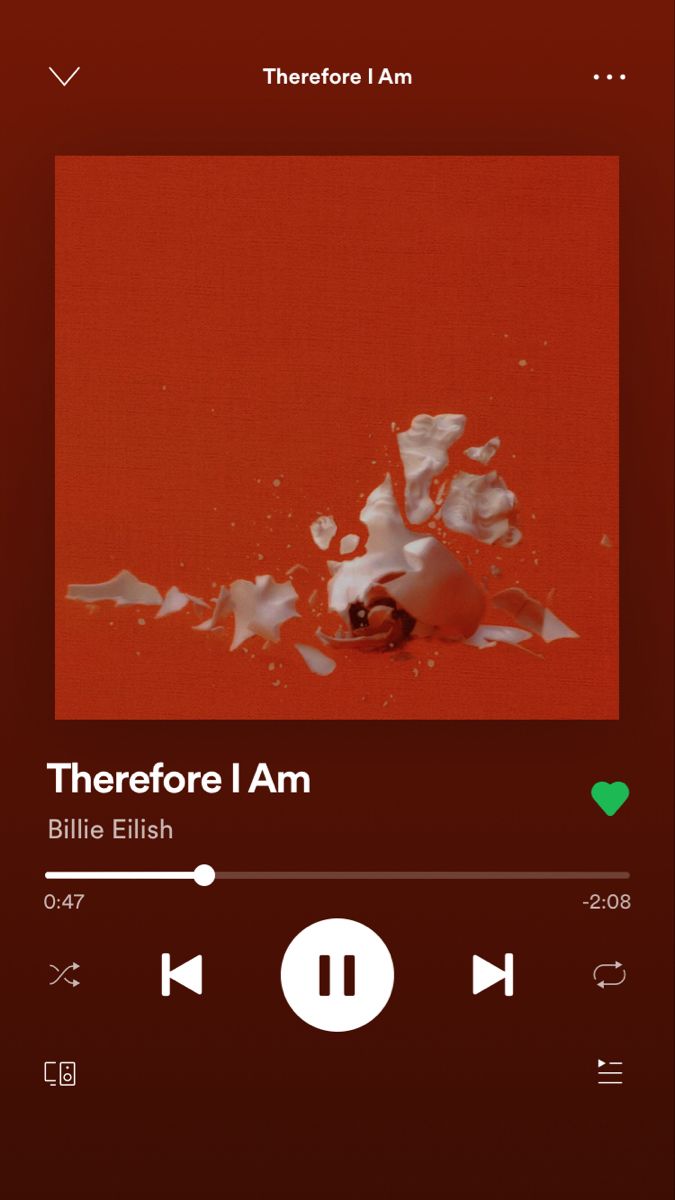Go back to the previous track
The image size is (675, 1200).
click(x=182, y=975)
